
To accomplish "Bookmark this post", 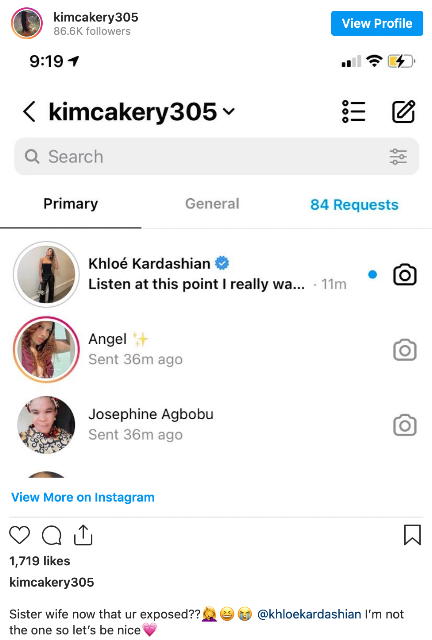I will coord(412,535).
